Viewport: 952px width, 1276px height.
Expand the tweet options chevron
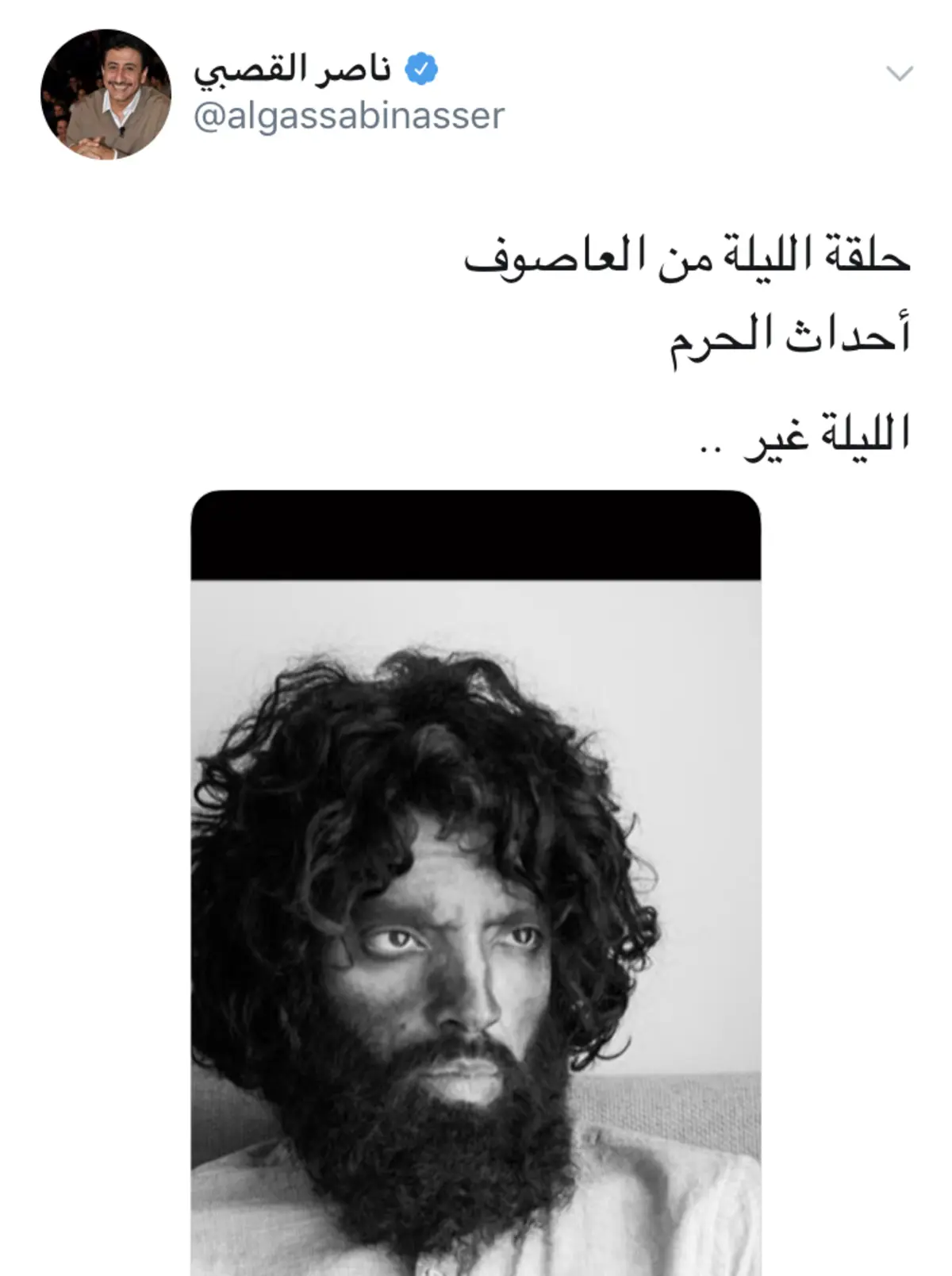900,74
